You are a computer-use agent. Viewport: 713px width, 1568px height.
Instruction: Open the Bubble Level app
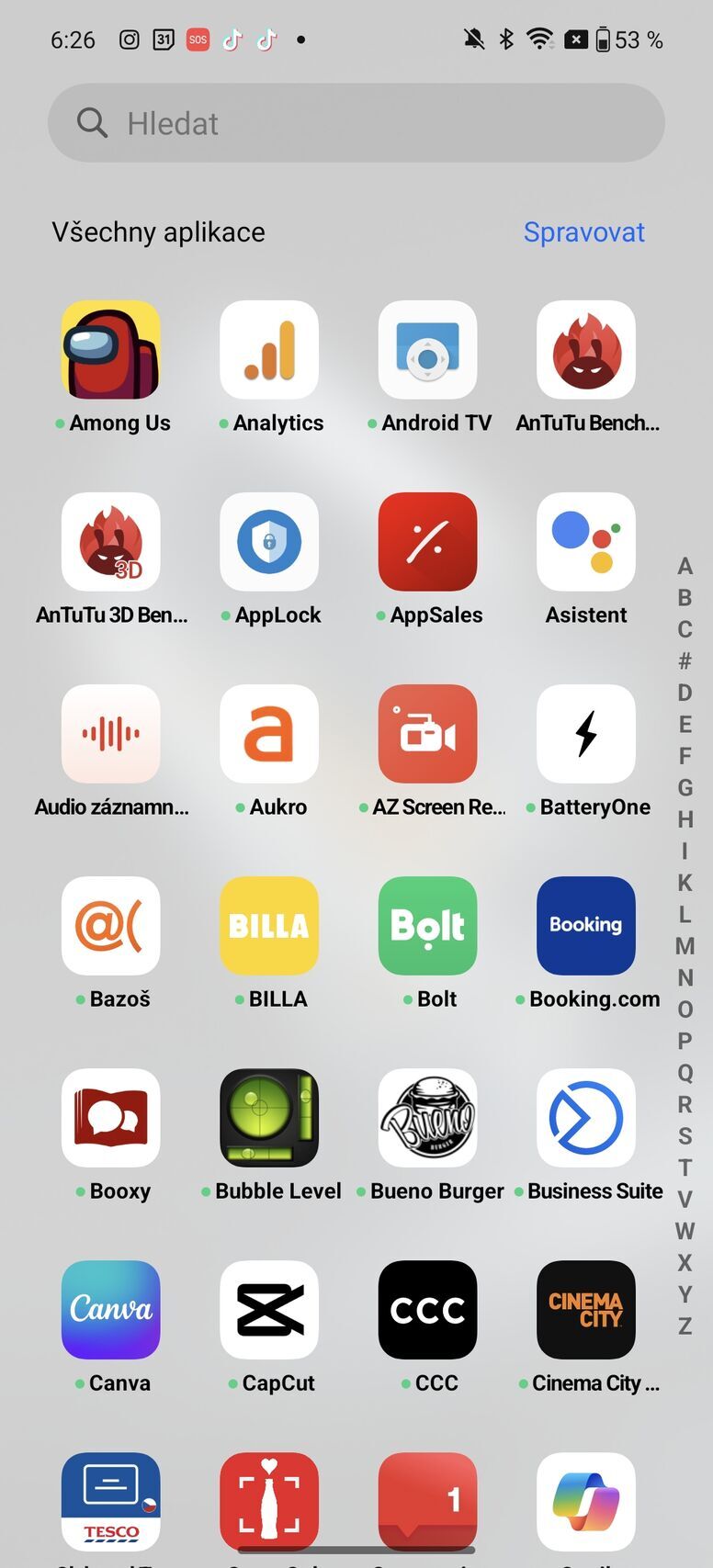(x=269, y=1119)
